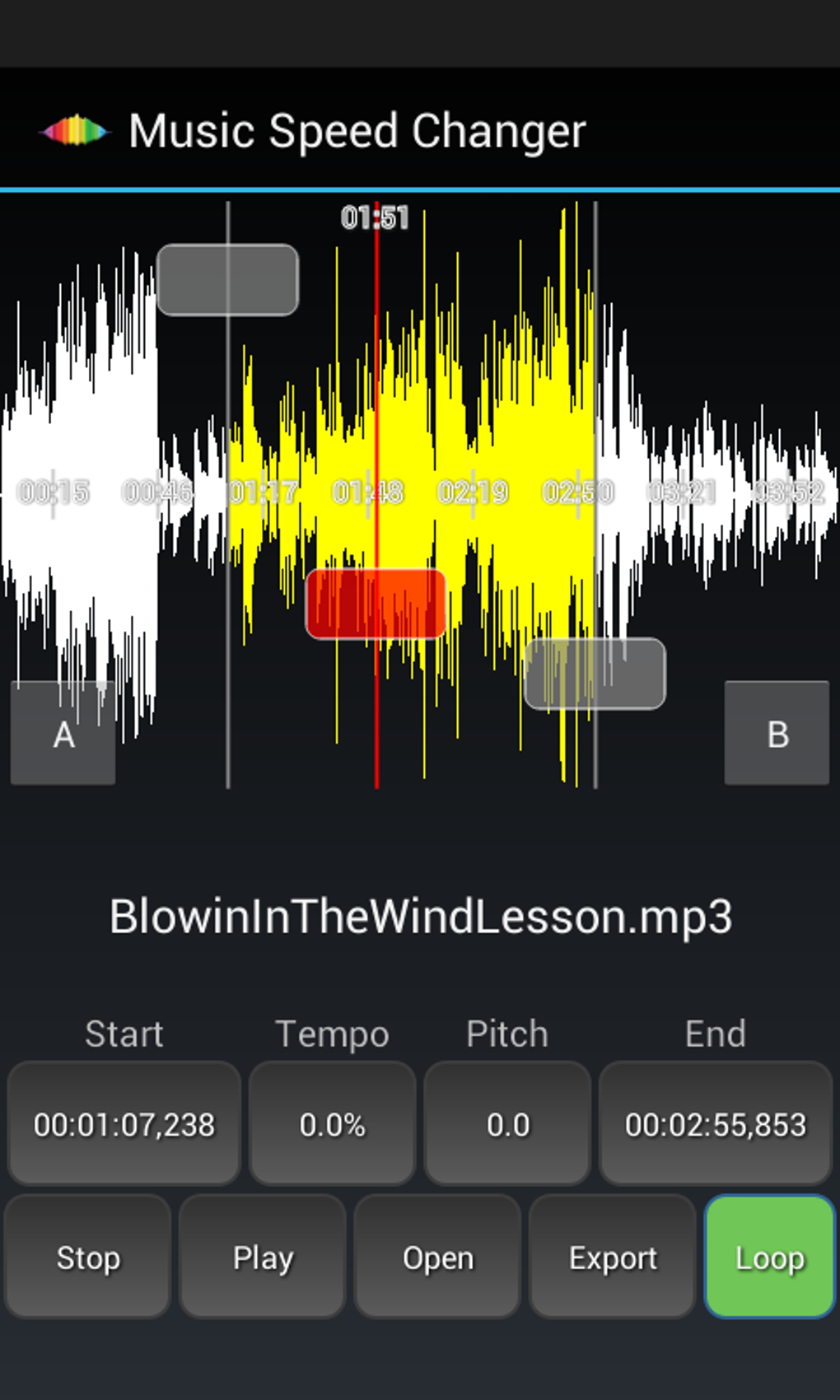This screenshot has width=840, height=1400.
Task: Set loop start with the A button
Action: (x=63, y=733)
